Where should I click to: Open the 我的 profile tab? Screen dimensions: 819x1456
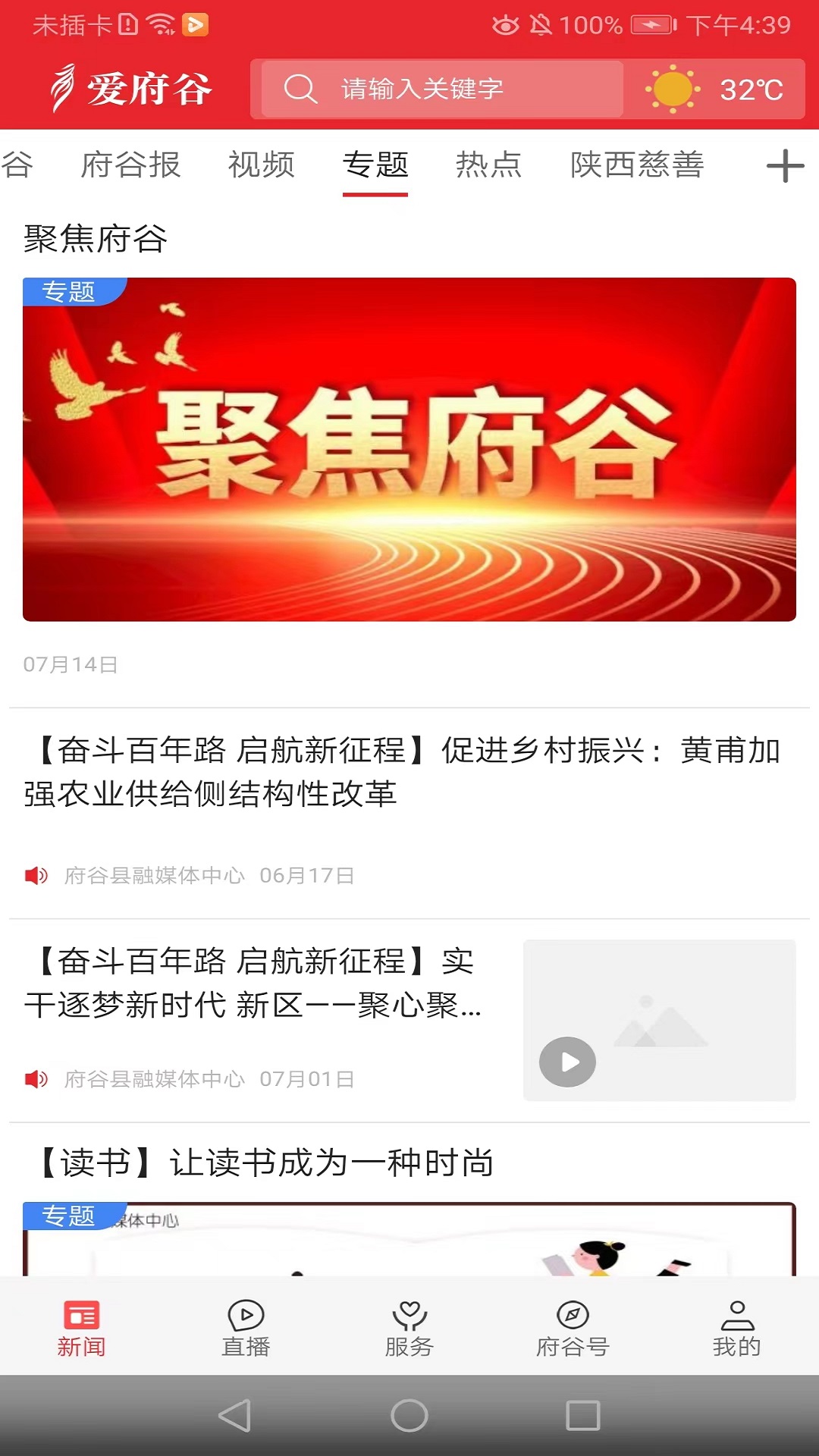click(x=737, y=1328)
